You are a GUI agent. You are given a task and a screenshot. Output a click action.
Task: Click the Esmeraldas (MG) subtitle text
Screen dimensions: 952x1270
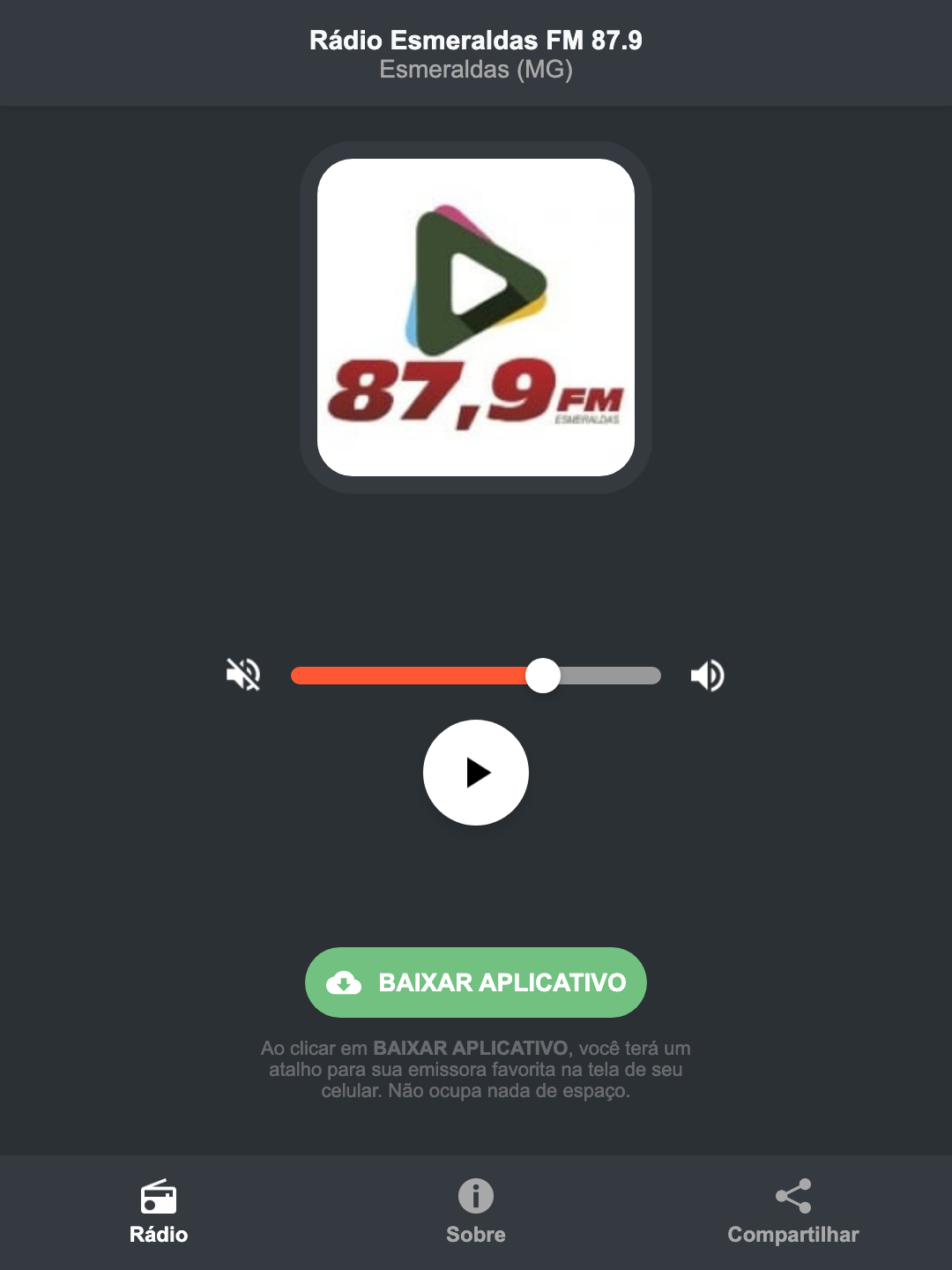tap(475, 70)
